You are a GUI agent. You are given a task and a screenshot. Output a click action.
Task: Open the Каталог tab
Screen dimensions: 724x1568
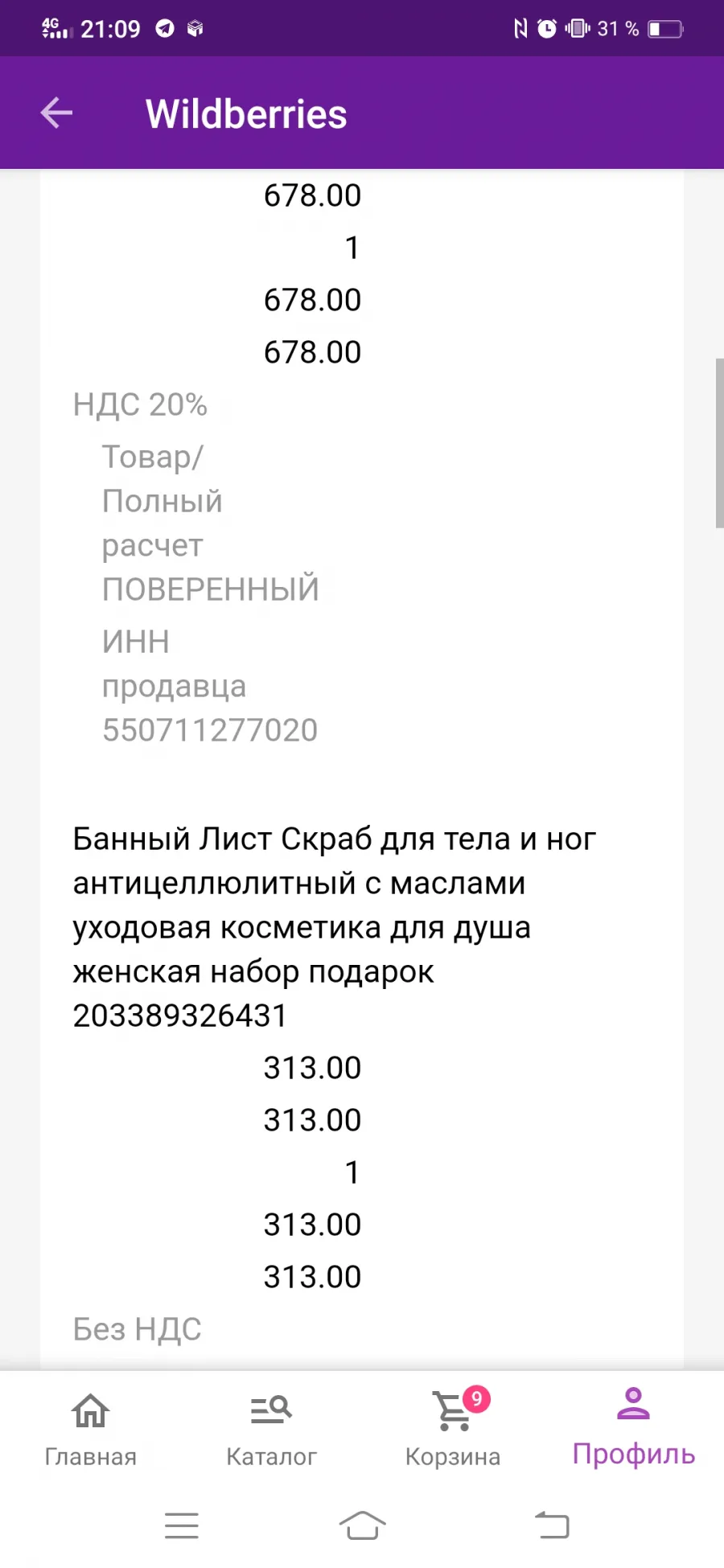click(271, 1429)
